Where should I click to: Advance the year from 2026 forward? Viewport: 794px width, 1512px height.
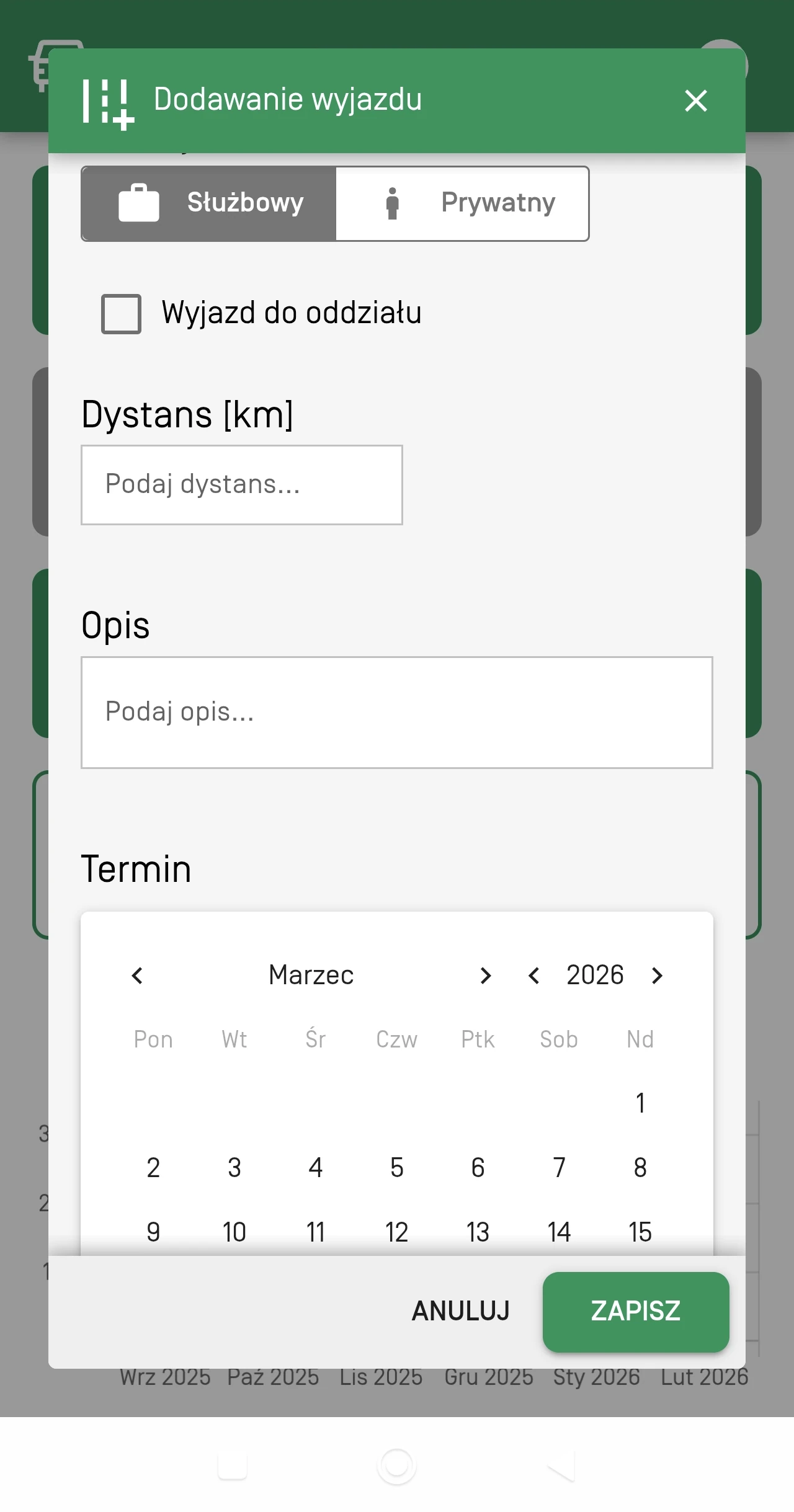tap(656, 976)
